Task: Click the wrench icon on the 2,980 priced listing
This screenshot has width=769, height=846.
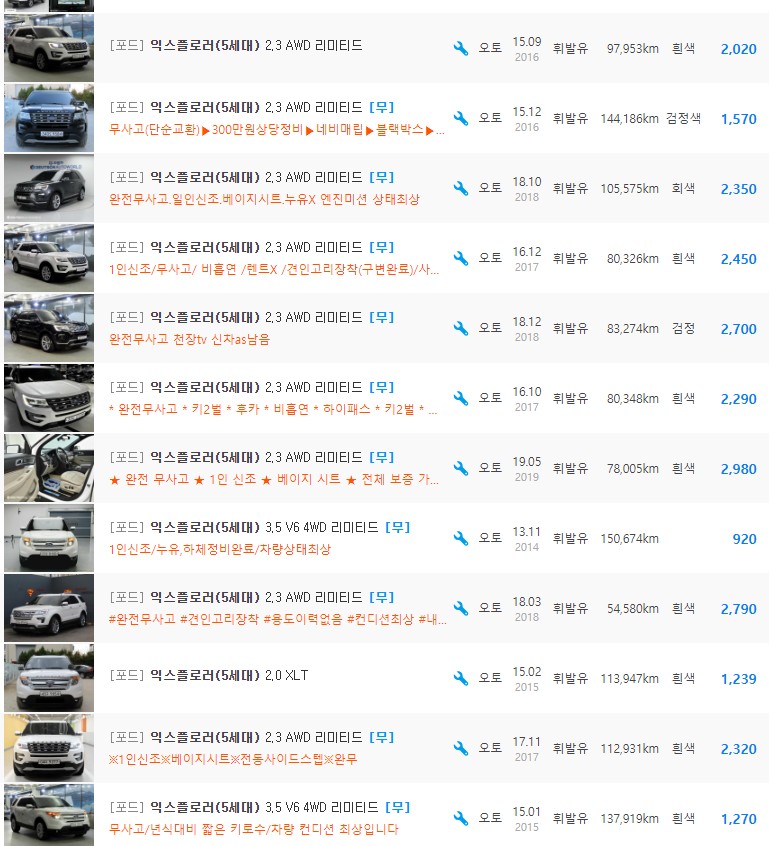Action: click(x=460, y=467)
